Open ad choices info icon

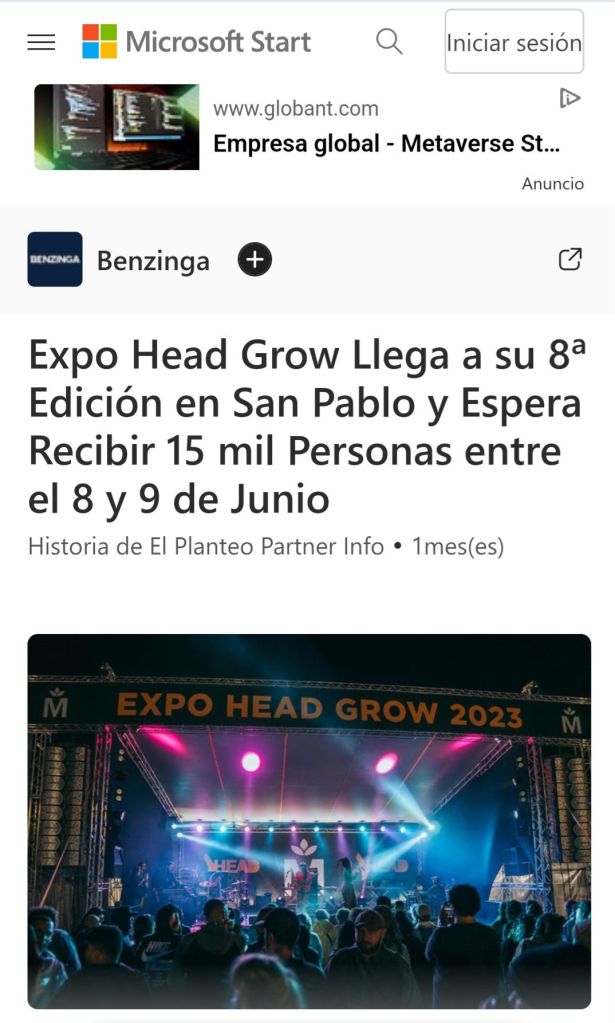pyautogui.click(x=570, y=98)
